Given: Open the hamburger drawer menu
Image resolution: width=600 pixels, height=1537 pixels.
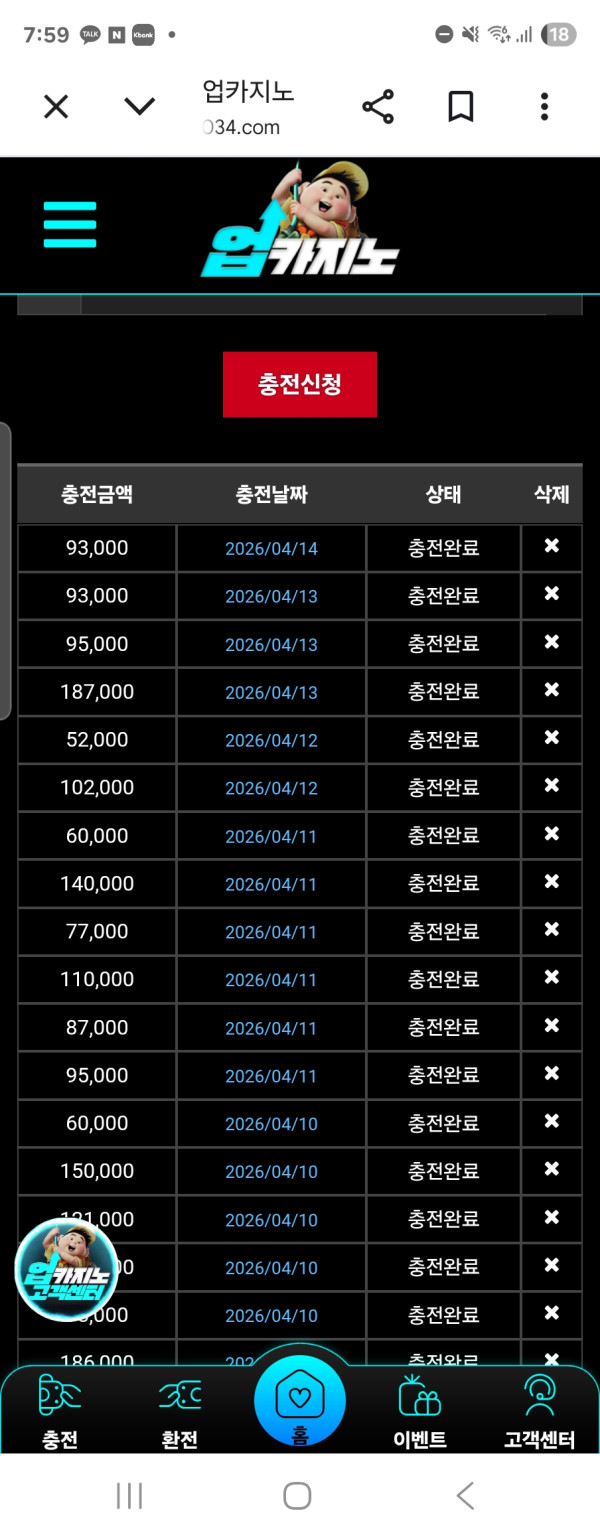Looking at the screenshot, I should [70, 225].
